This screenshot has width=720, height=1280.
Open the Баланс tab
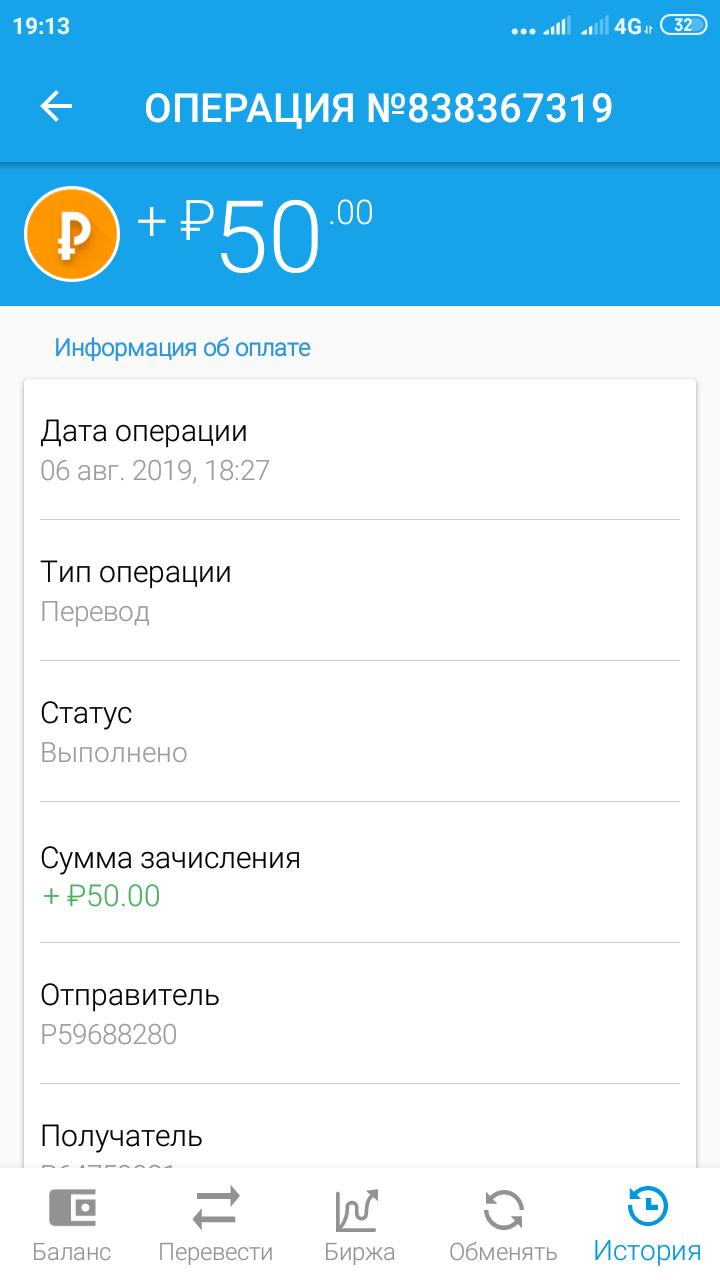[72, 1224]
